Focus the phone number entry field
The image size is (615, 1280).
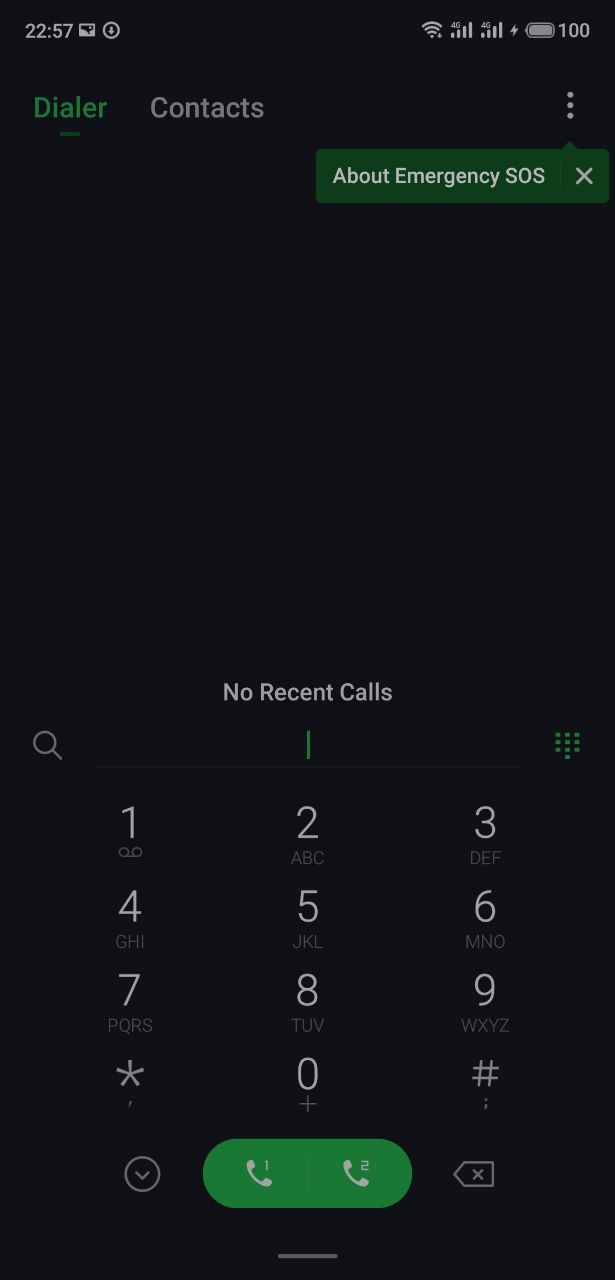point(307,745)
